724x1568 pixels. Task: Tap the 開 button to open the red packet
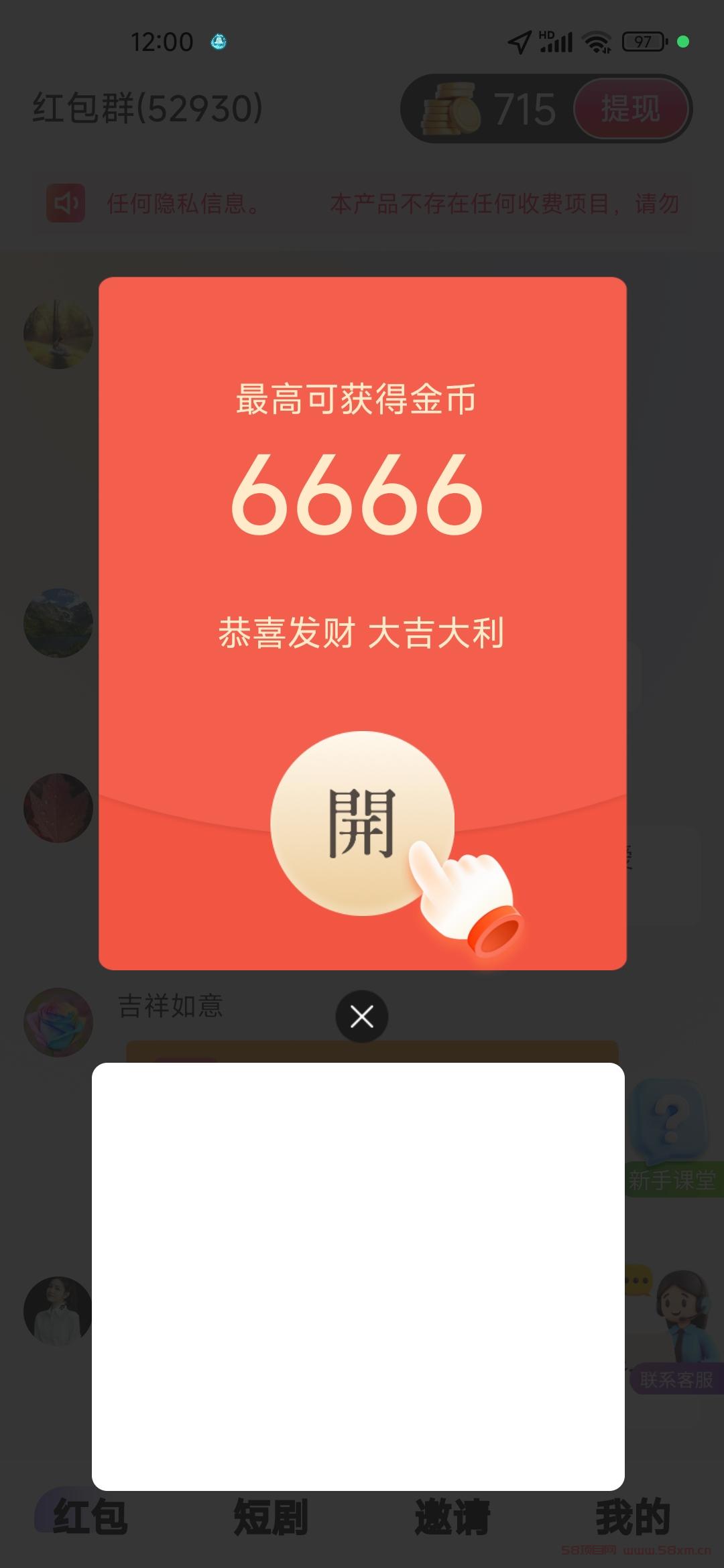coord(362,823)
